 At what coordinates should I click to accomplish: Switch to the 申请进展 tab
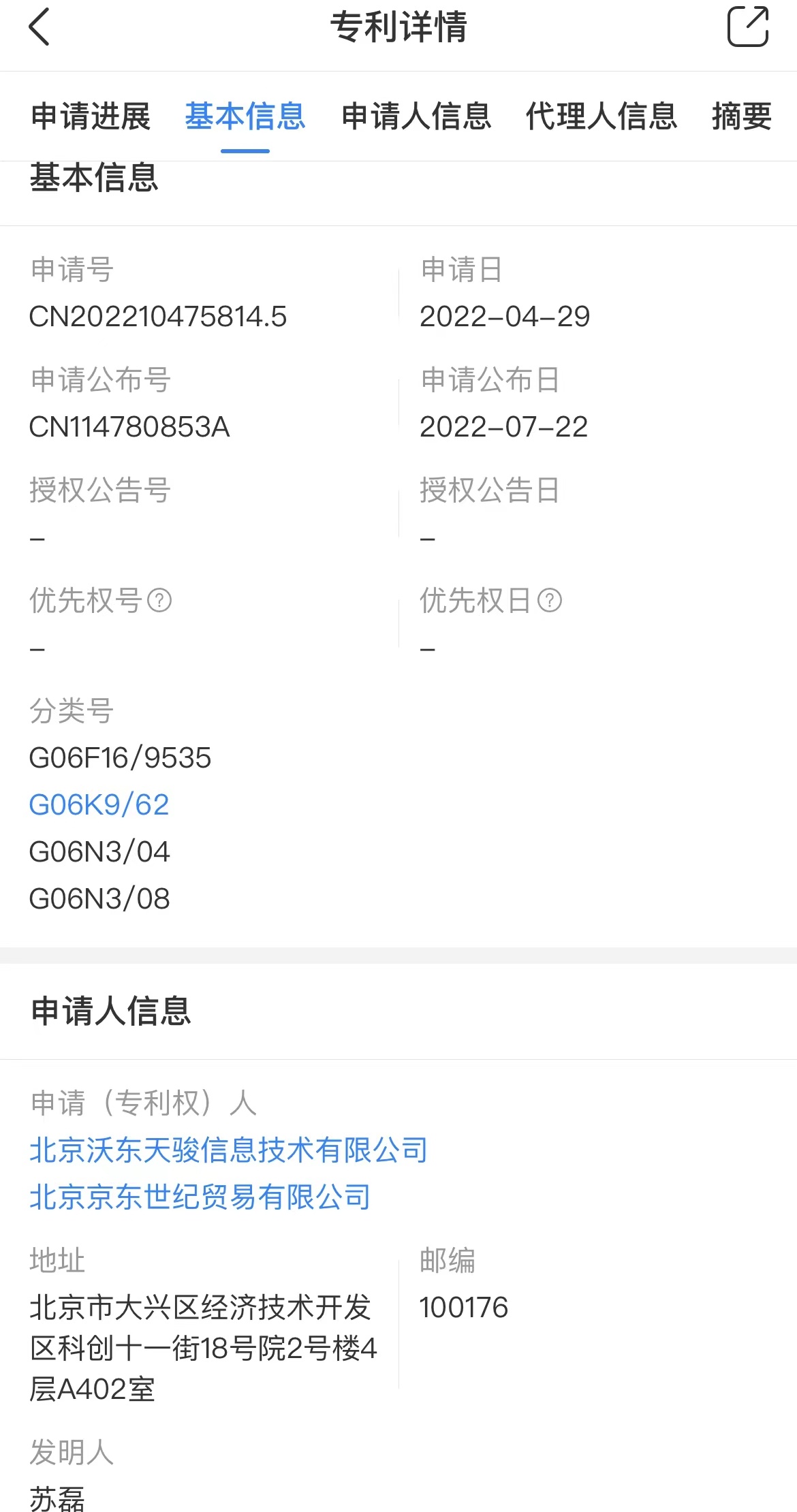91,116
